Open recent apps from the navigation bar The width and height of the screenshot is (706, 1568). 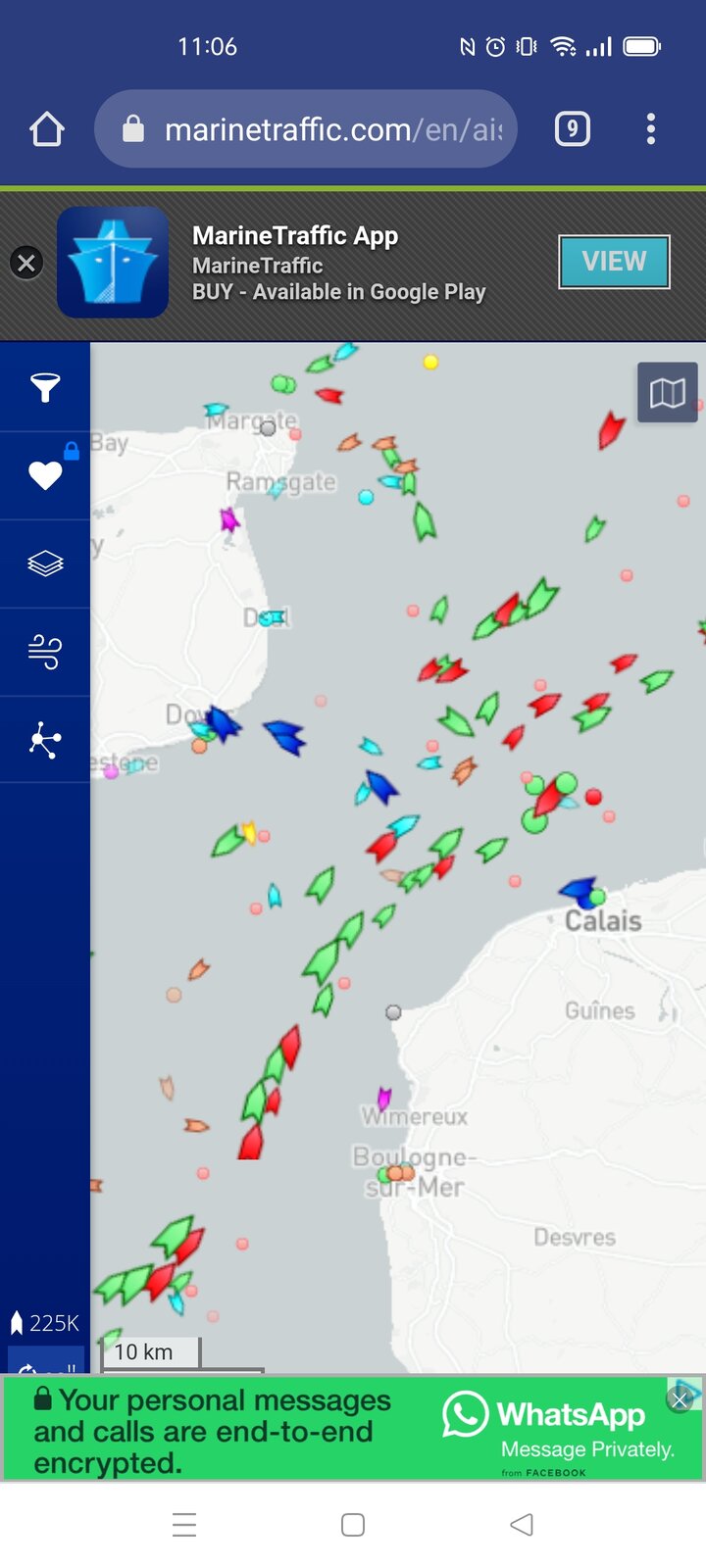(x=184, y=1525)
